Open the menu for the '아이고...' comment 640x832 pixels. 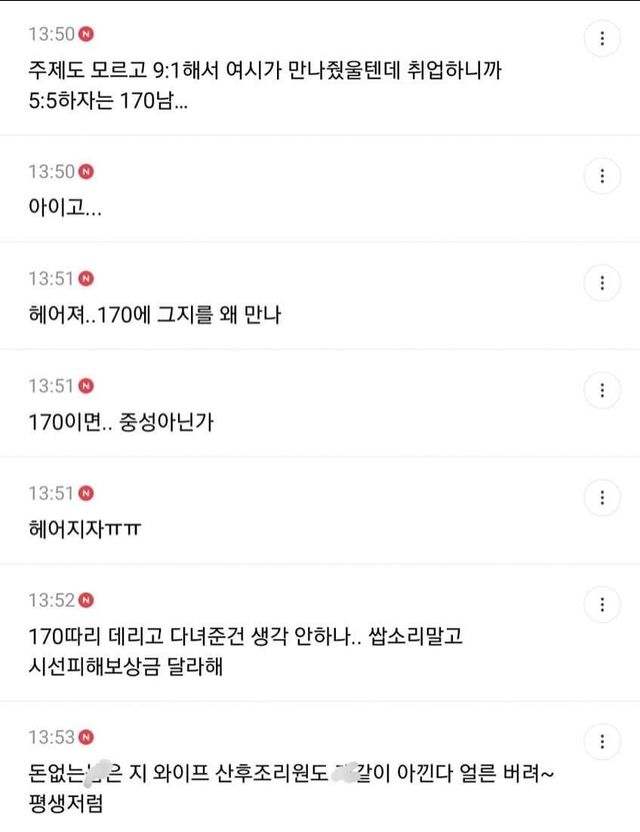pyautogui.click(x=601, y=176)
